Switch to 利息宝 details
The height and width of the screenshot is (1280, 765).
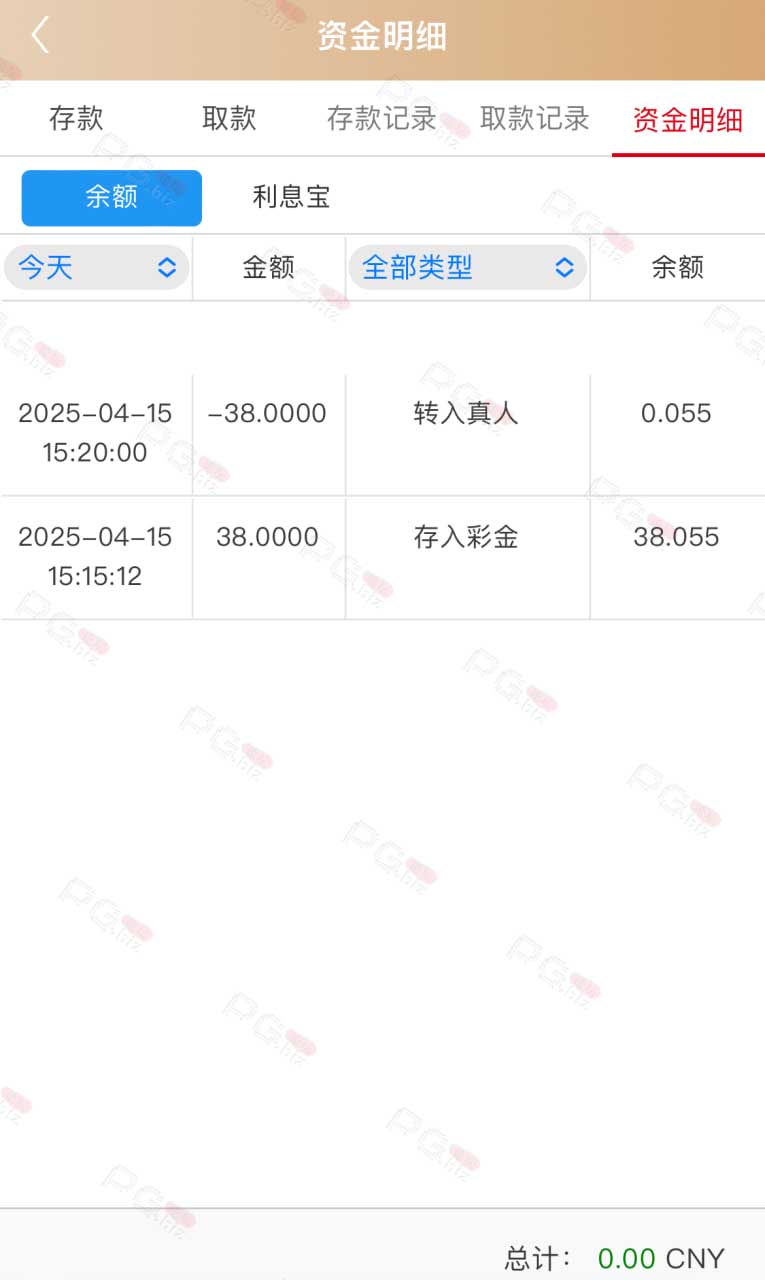click(291, 197)
